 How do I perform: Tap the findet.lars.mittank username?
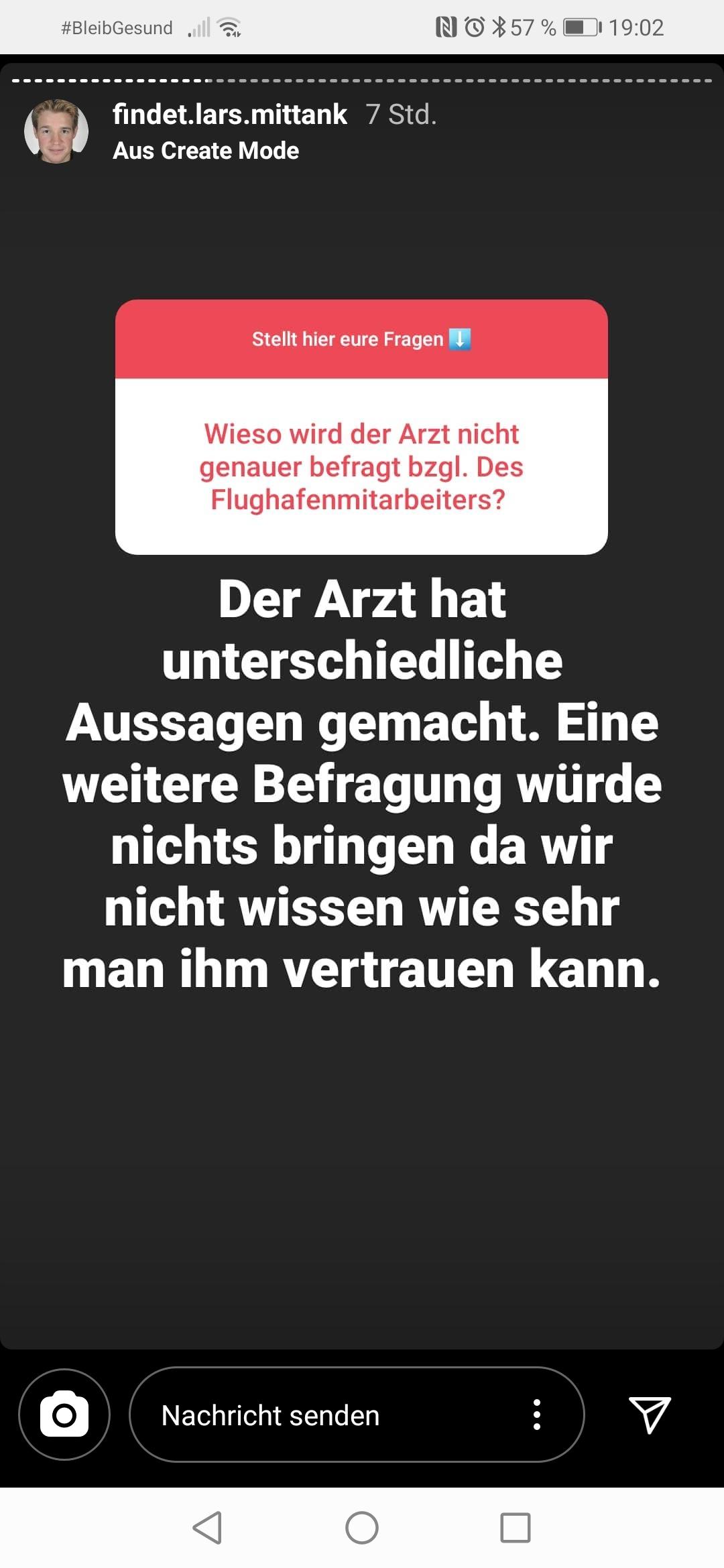click(230, 115)
